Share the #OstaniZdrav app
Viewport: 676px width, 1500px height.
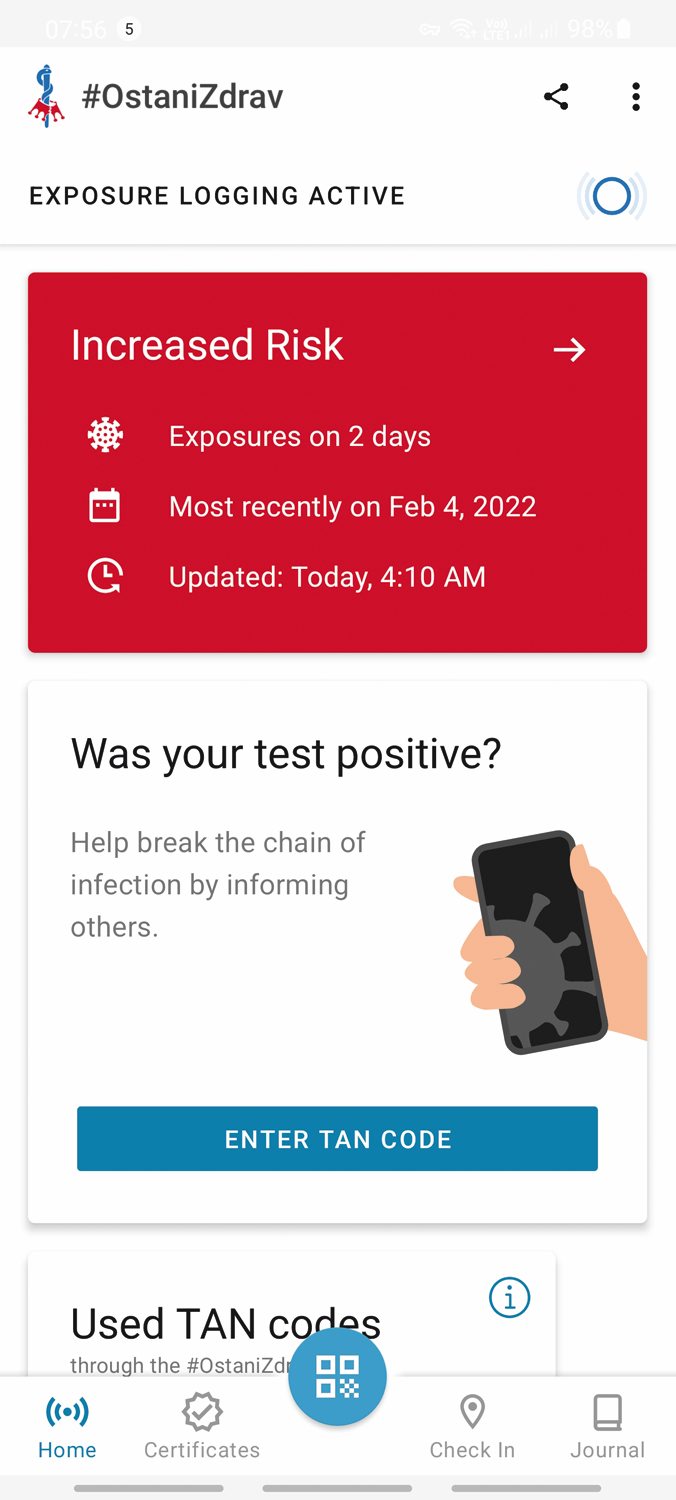point(556,97)
